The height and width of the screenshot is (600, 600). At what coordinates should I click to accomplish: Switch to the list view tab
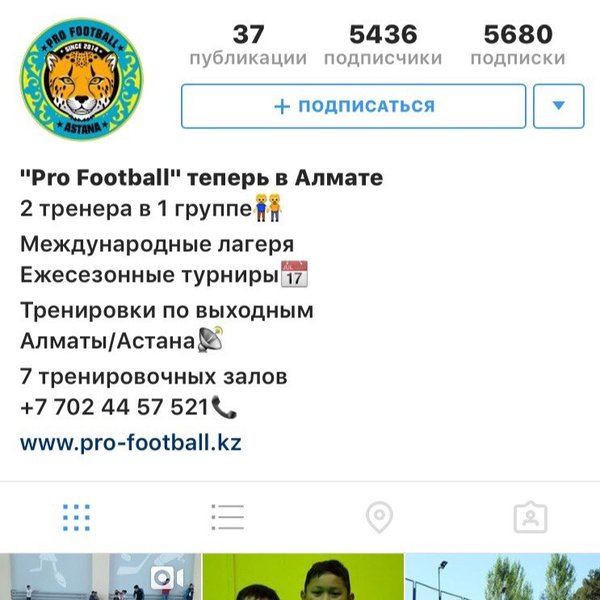click(227, 517)
